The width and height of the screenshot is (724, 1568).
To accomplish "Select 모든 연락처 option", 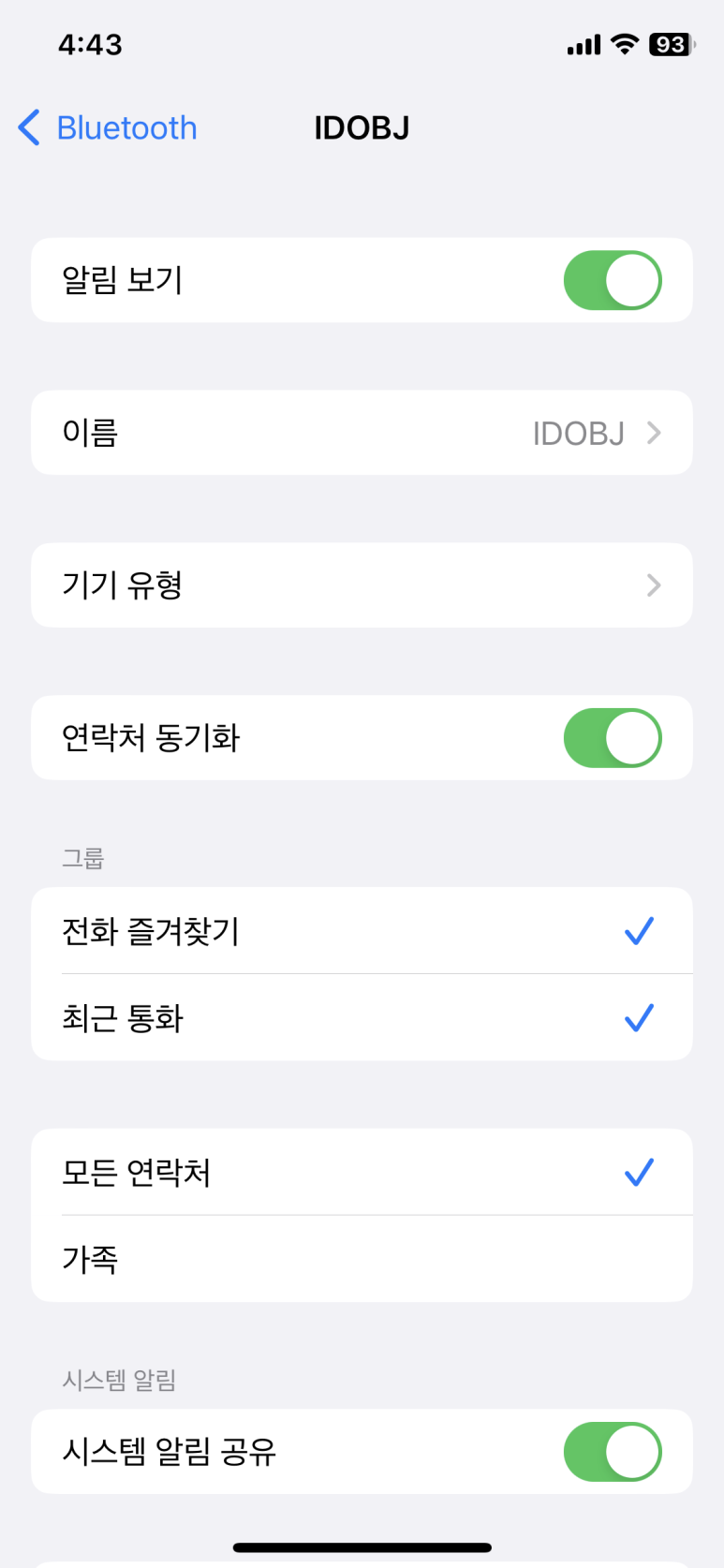I will click(x=362, y=1172).
